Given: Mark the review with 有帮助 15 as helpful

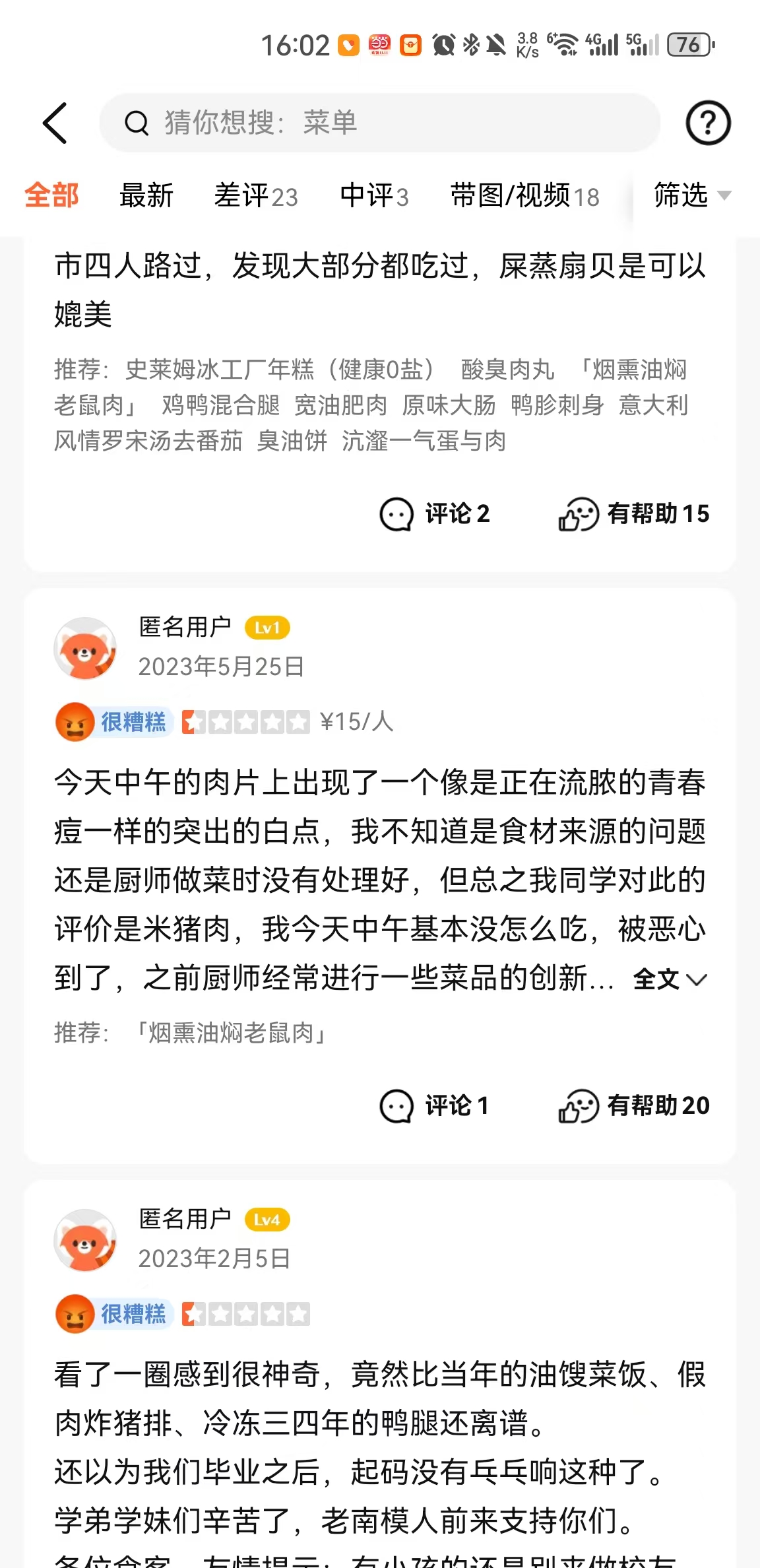Looking at the screenshot, I should pos(633,514).
